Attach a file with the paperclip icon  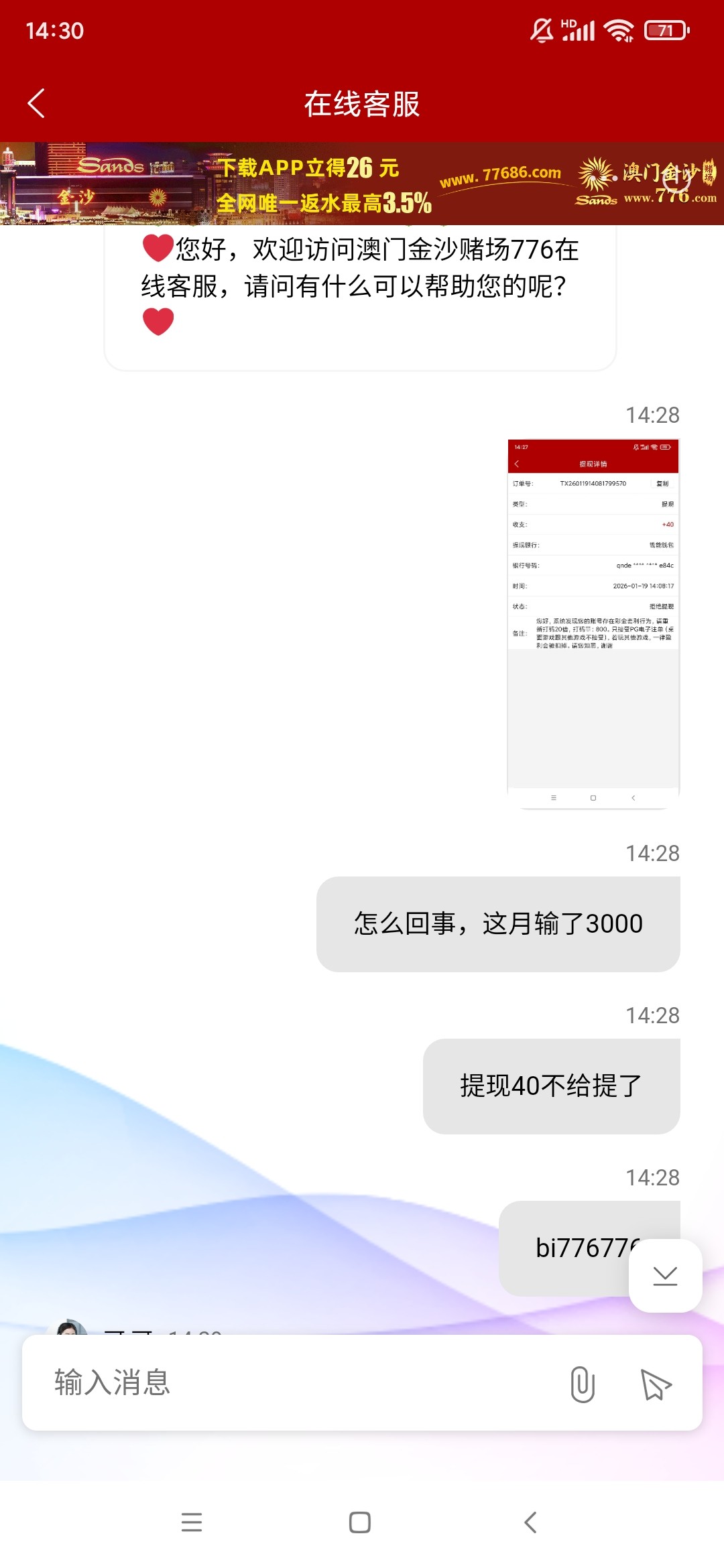point(582,1384)
